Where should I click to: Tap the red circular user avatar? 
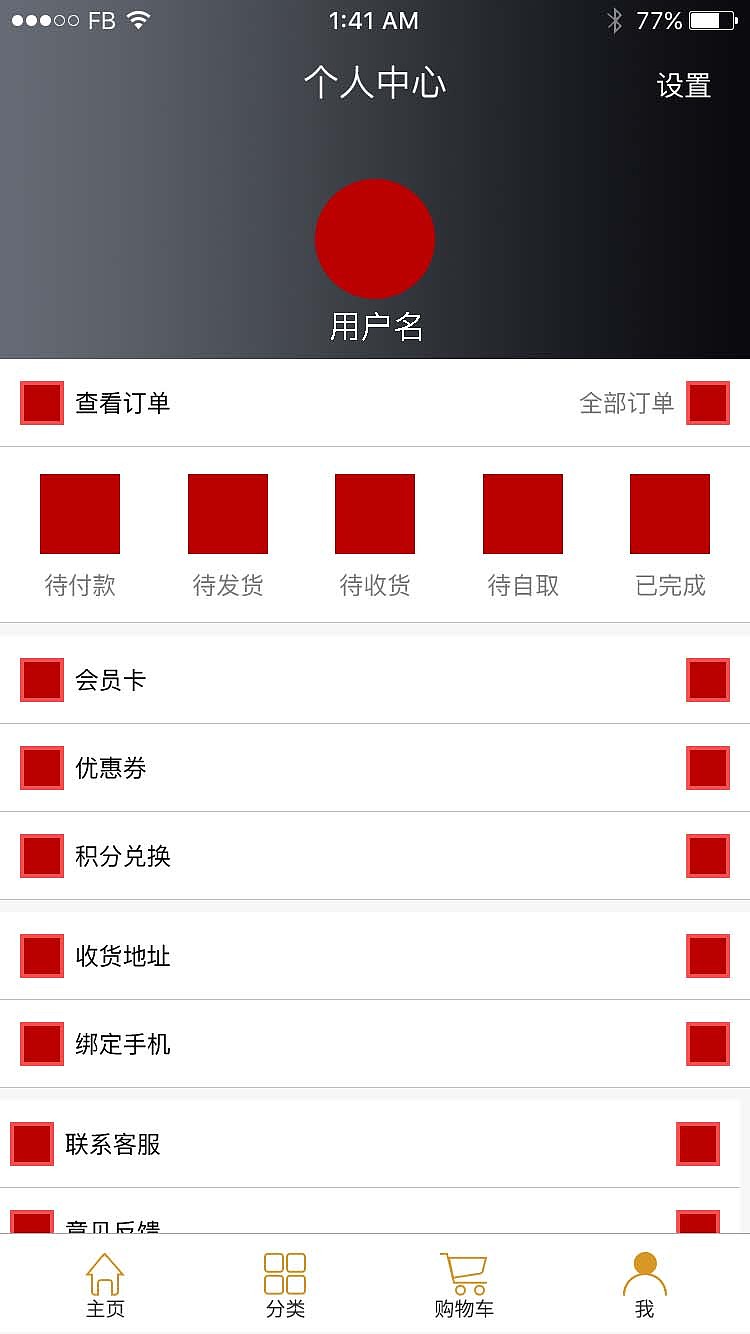pyautogui.click(x=375, y=238)
